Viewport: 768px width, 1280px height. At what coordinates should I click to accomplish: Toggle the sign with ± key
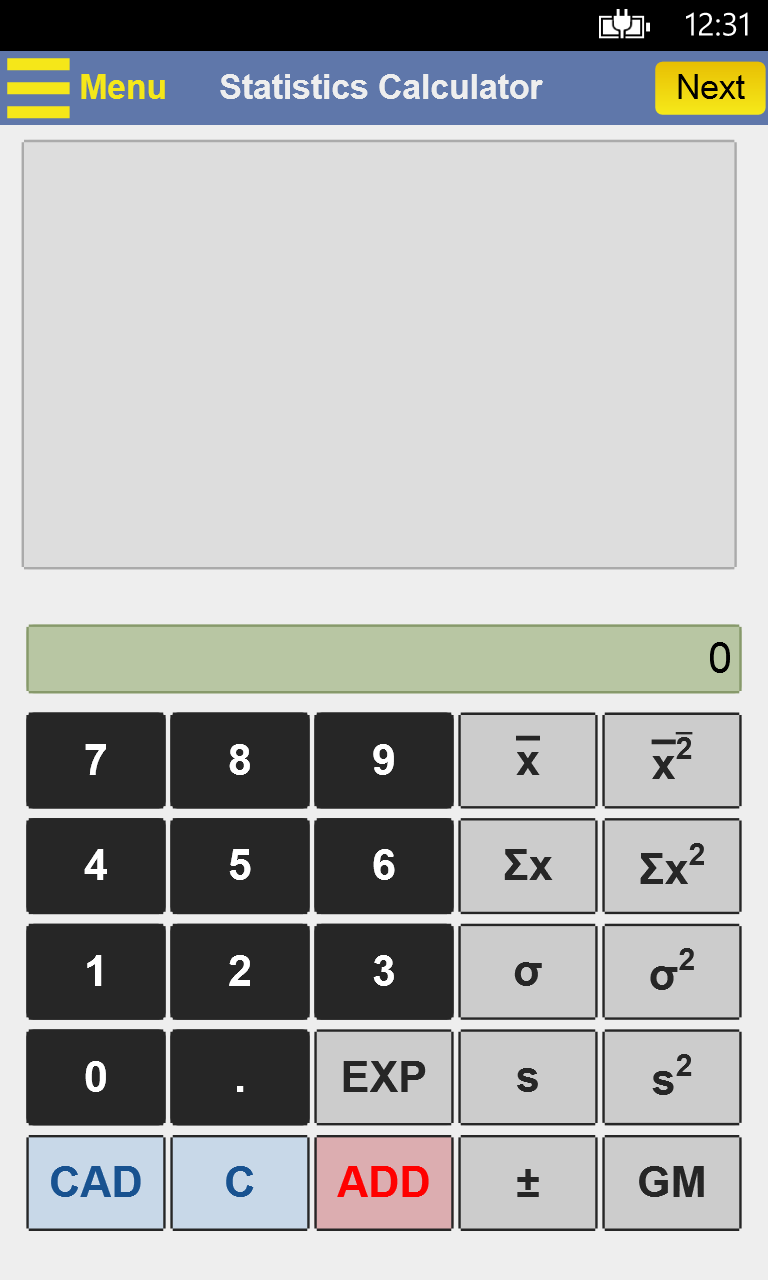pos(528,1183)
